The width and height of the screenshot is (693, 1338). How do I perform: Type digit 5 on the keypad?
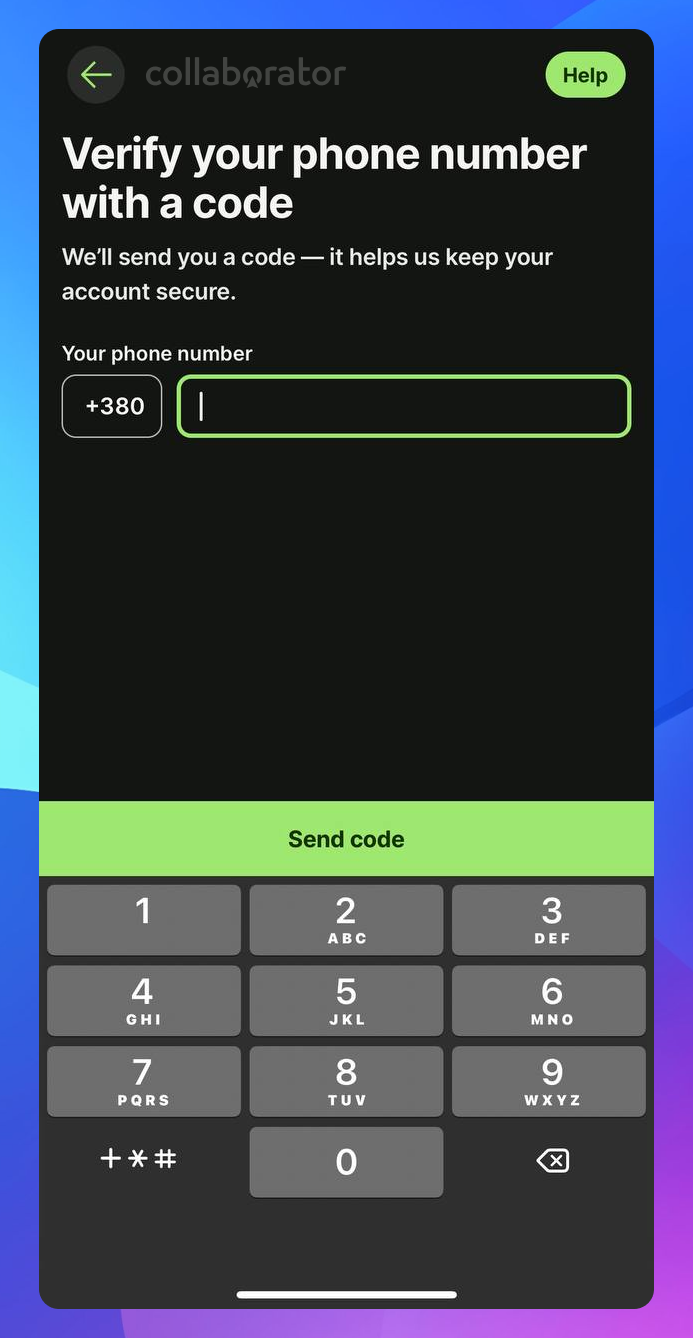click(346, 1000)
